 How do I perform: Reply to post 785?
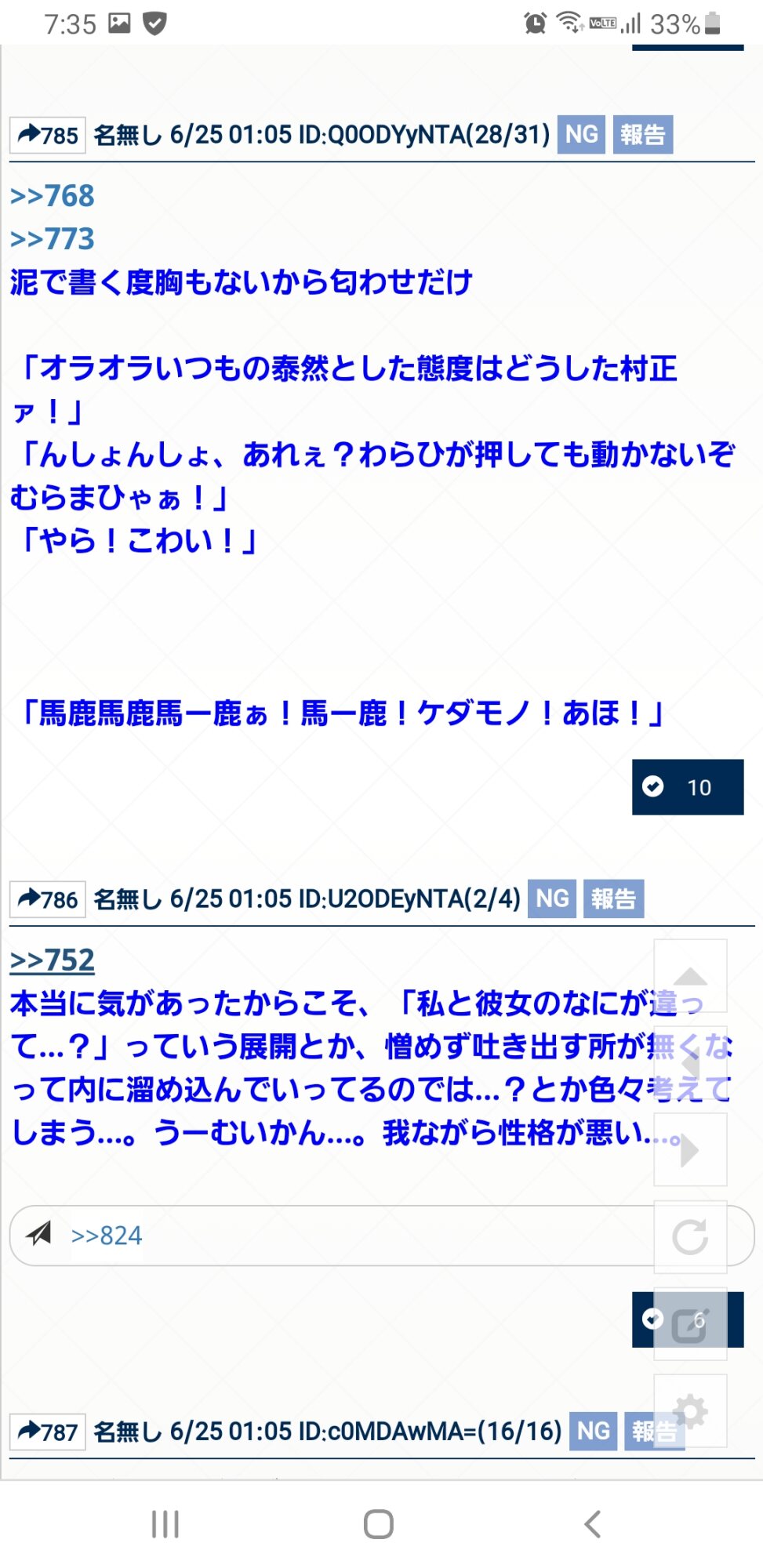(48, 135)
